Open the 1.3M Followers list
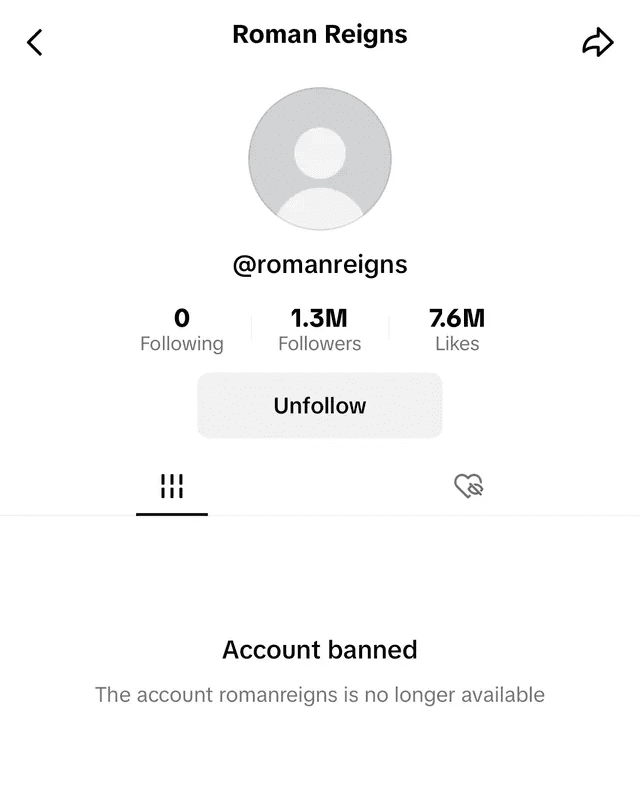The height and width of the screenshot is (786, 640). 320,331
